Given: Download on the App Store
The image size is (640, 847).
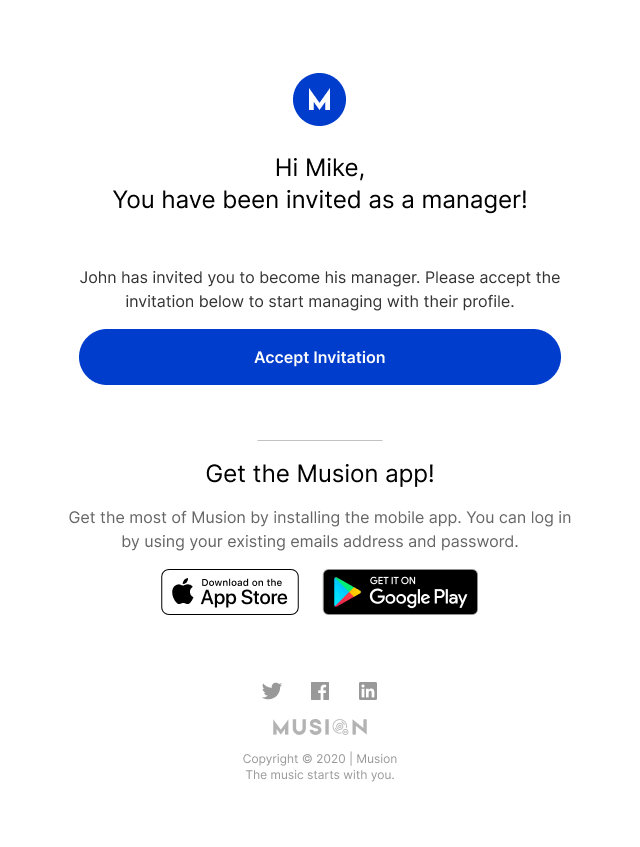Looking at the screenshot, I should [x=230, y=592].
